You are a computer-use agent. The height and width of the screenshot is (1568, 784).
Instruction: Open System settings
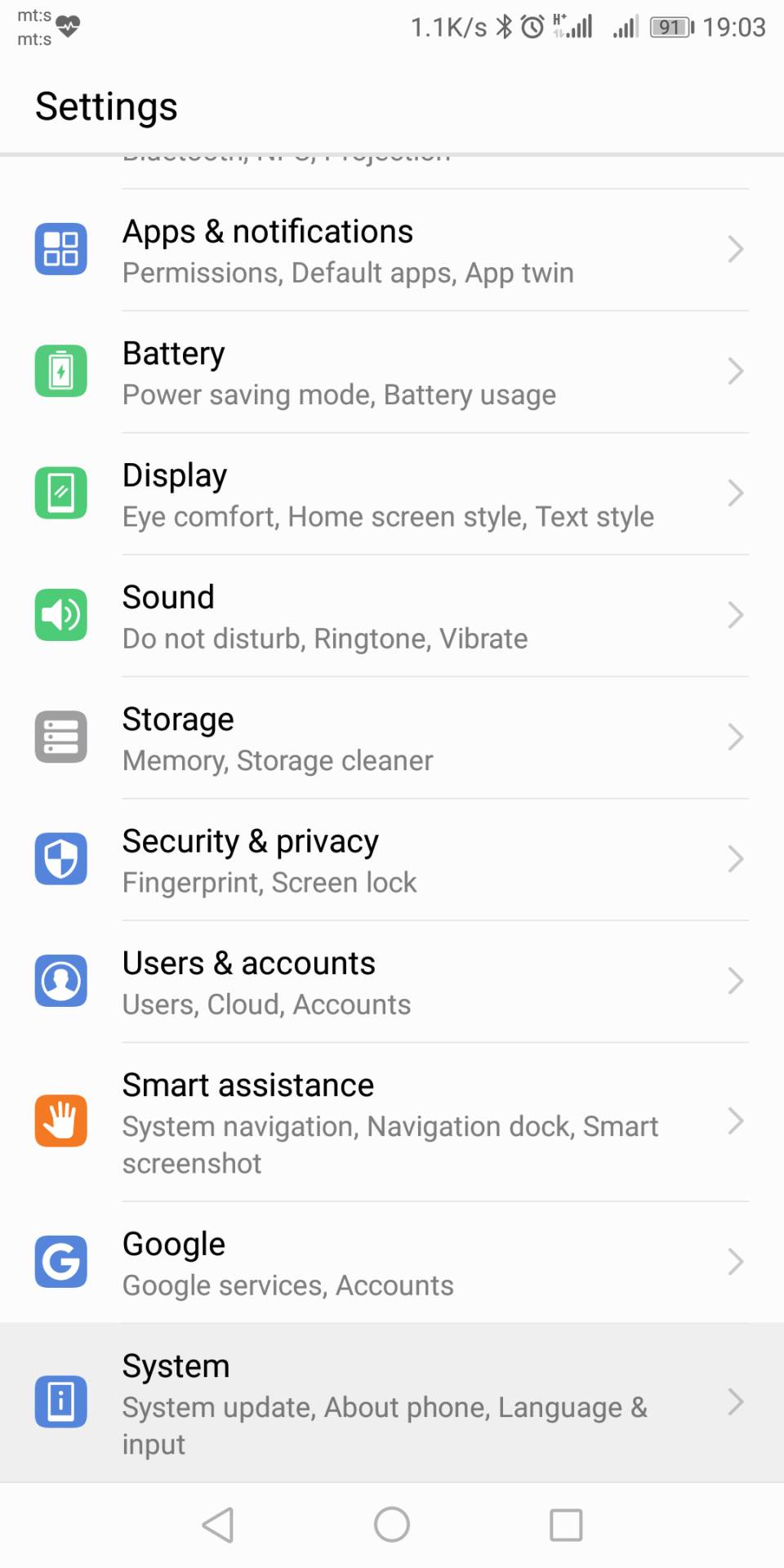392,1402
